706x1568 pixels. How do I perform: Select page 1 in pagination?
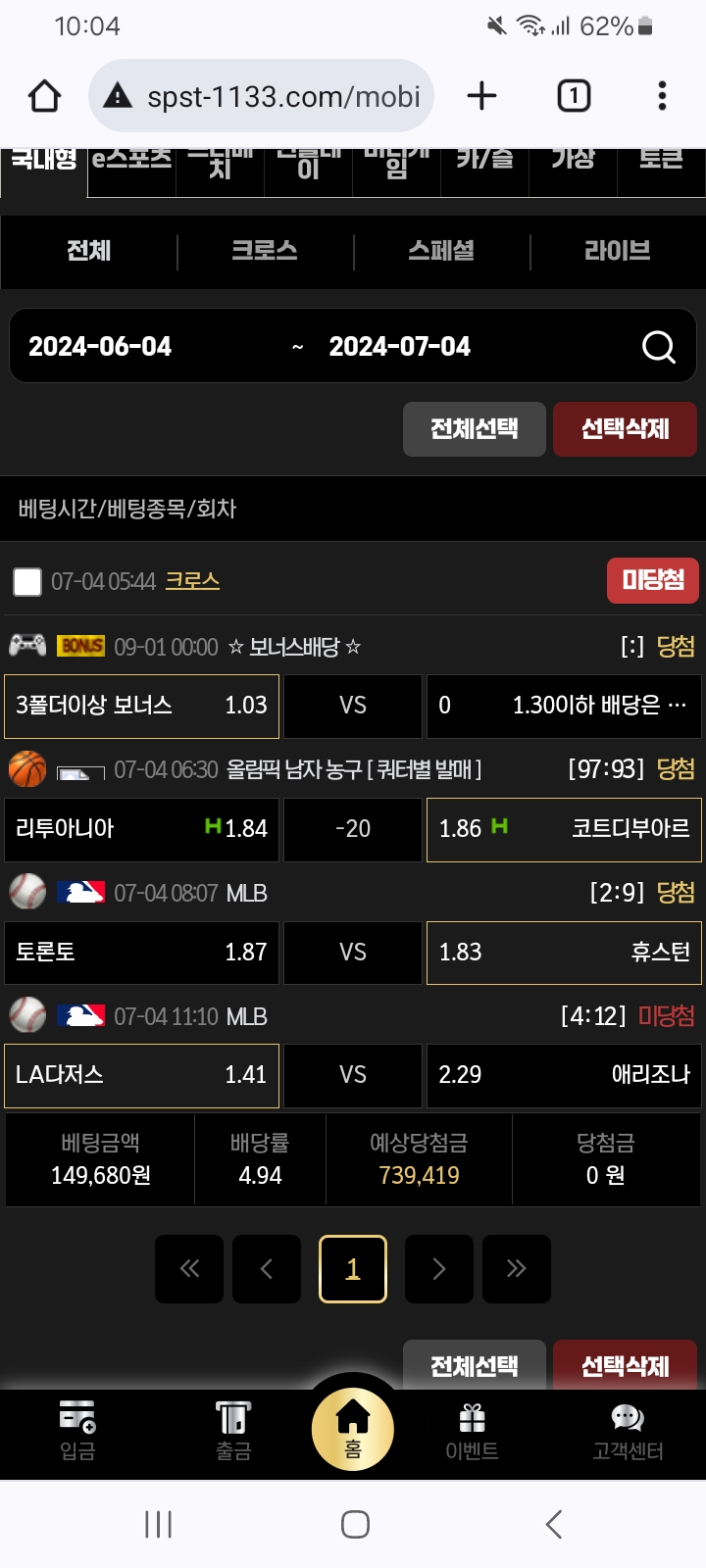[x=353, y=1269]
